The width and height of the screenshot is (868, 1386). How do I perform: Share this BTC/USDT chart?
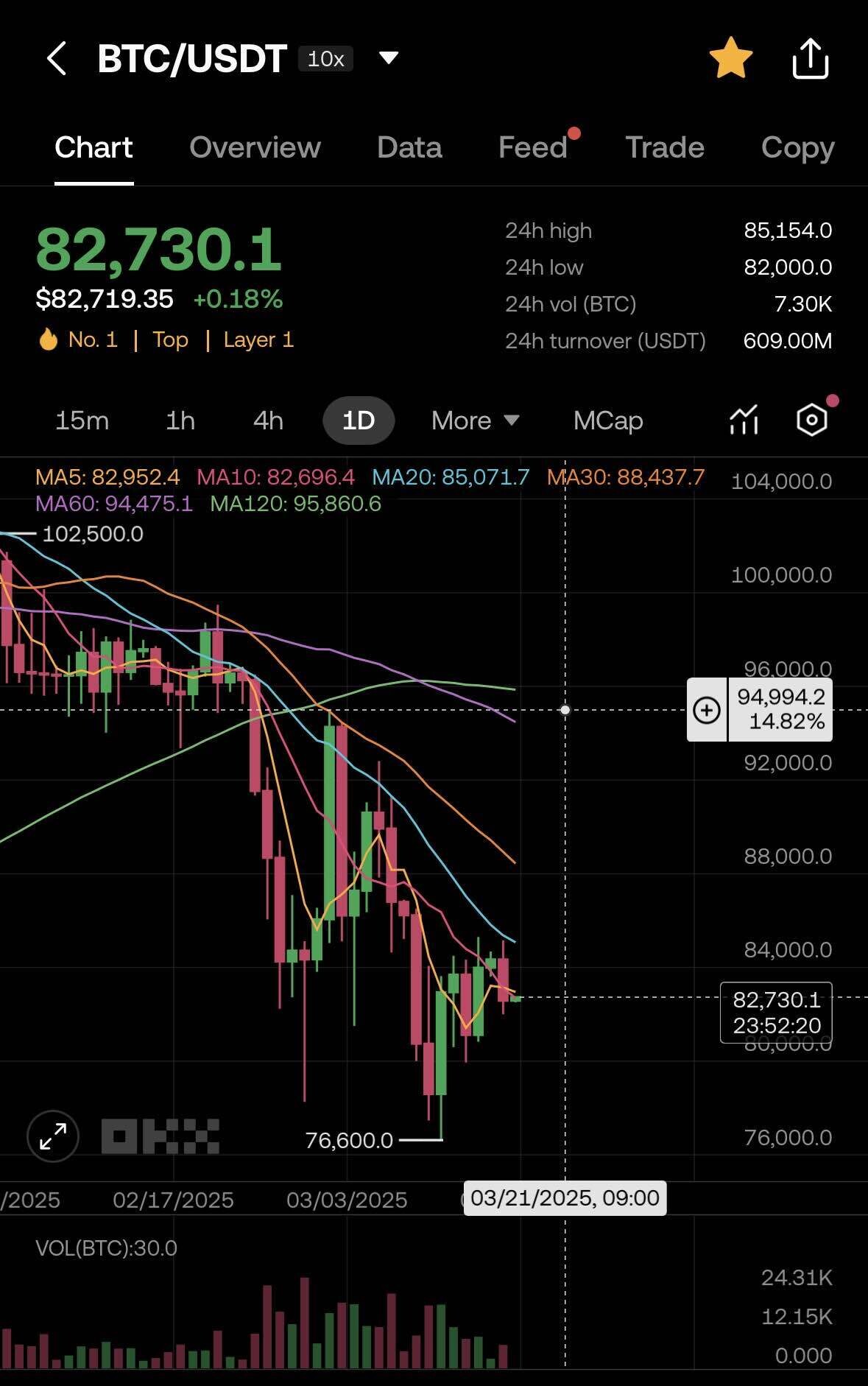pyautogui.click(x=810, y=58)
